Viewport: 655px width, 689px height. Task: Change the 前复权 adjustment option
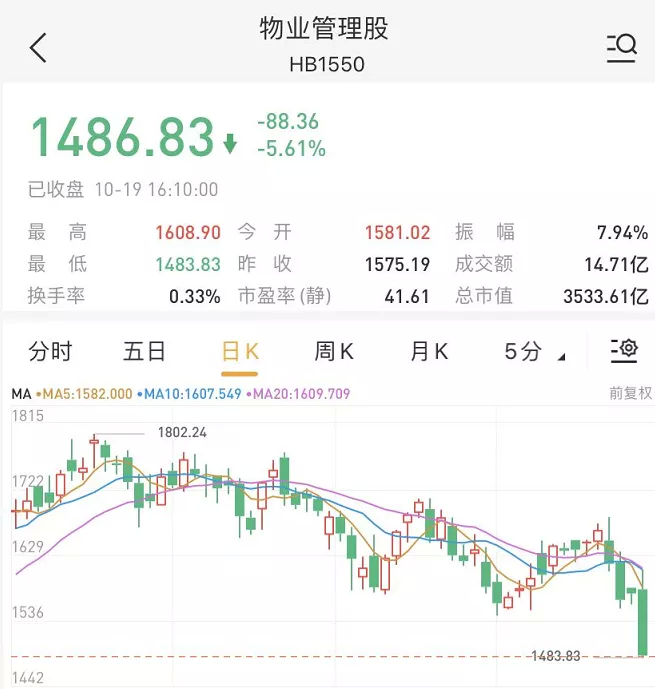tap(630, 393)
